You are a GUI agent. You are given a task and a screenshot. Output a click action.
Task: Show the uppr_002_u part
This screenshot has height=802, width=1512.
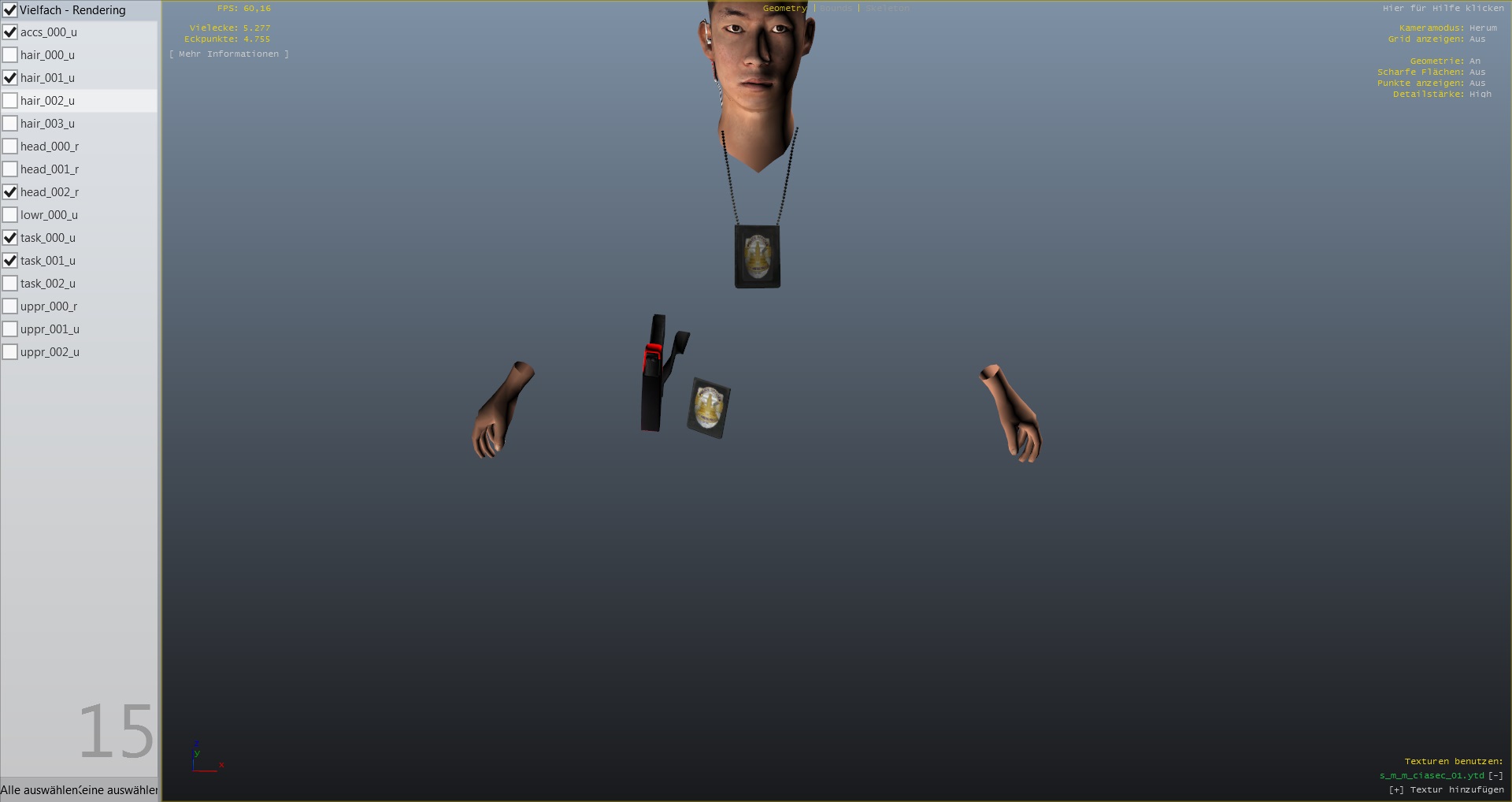10,352
